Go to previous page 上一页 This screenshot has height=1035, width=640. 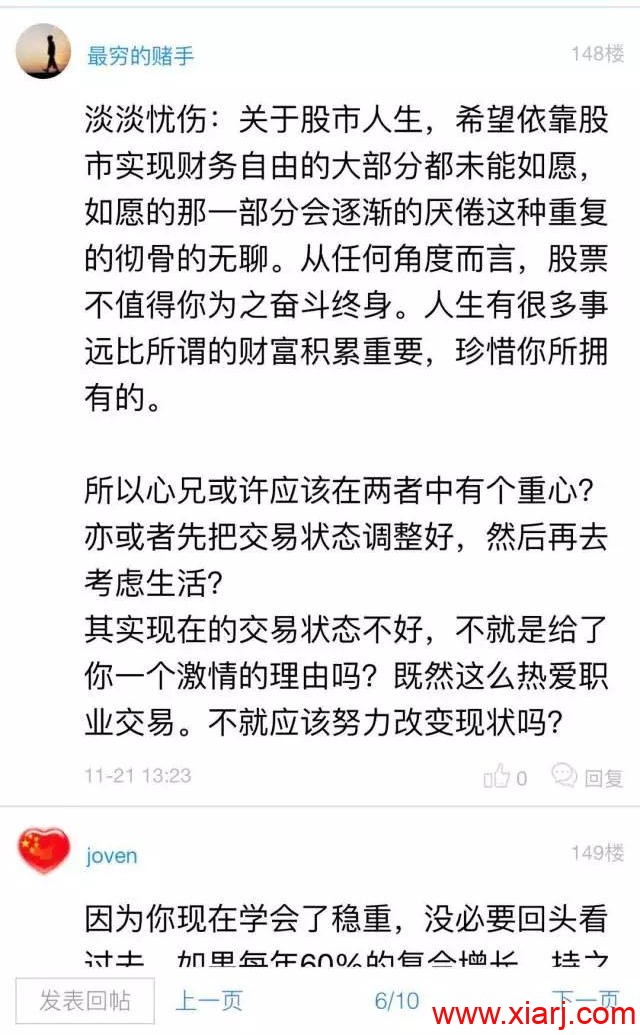[x=209, y=1000]
